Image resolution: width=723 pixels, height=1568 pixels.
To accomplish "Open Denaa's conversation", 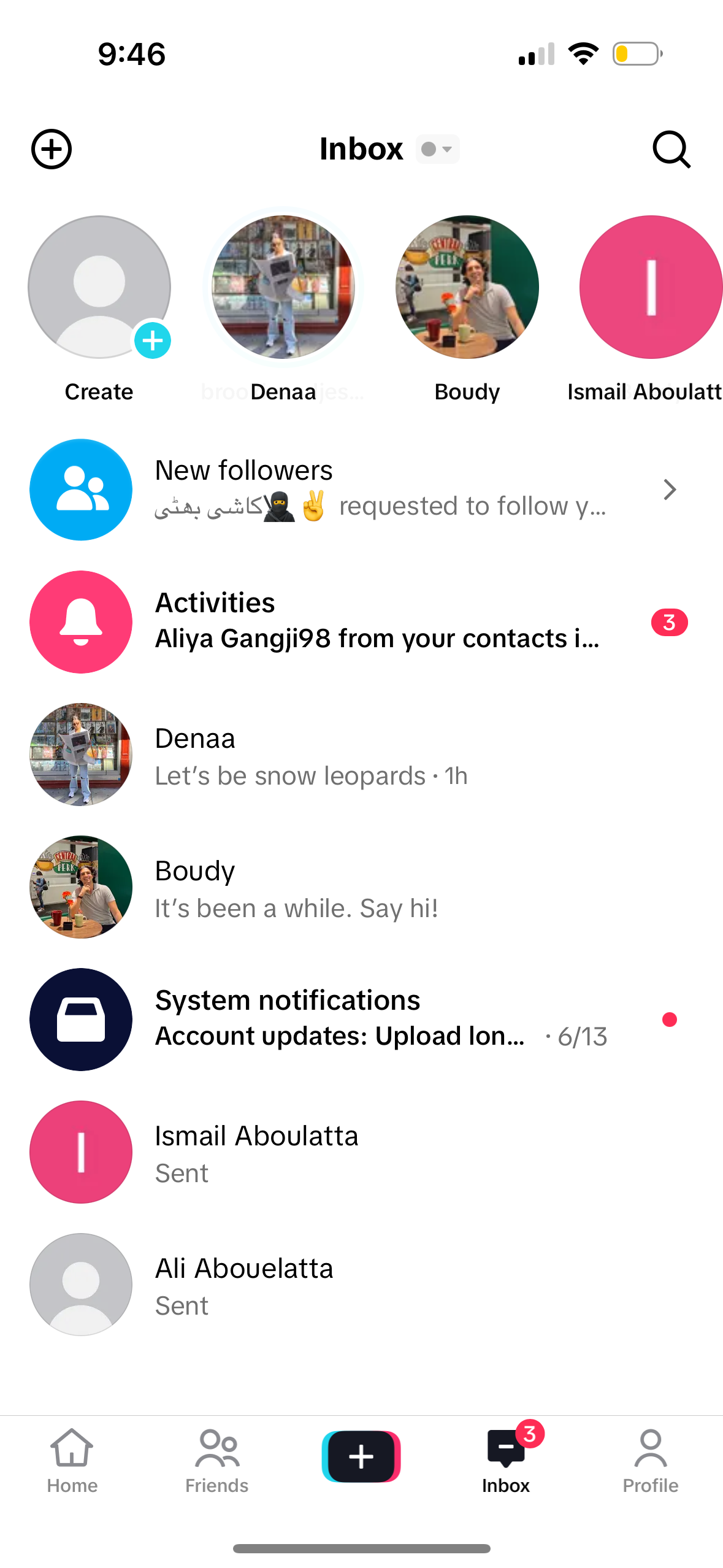I will (307, 756).
